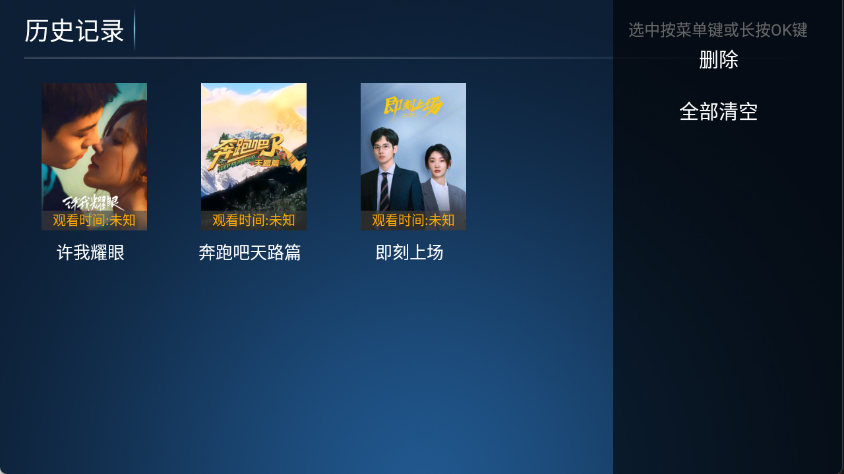The width and height of the screenshot is (844, 474).
Task: Select the 删除 option
Action: 718,60
